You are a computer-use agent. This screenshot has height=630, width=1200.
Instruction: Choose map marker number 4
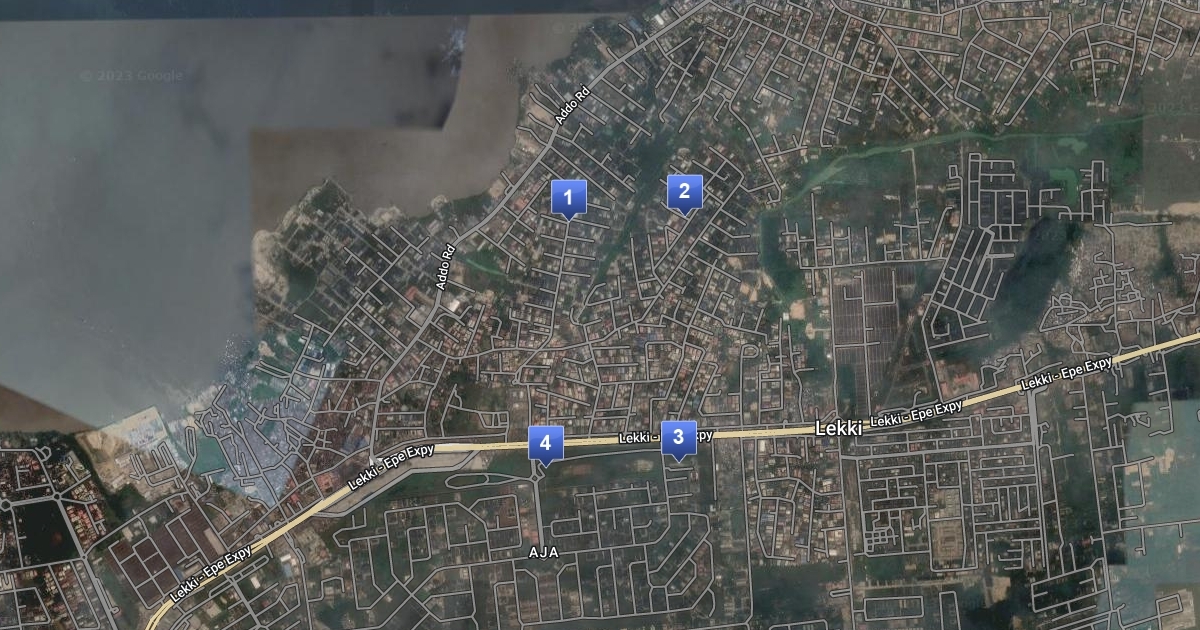coord(545,442)
